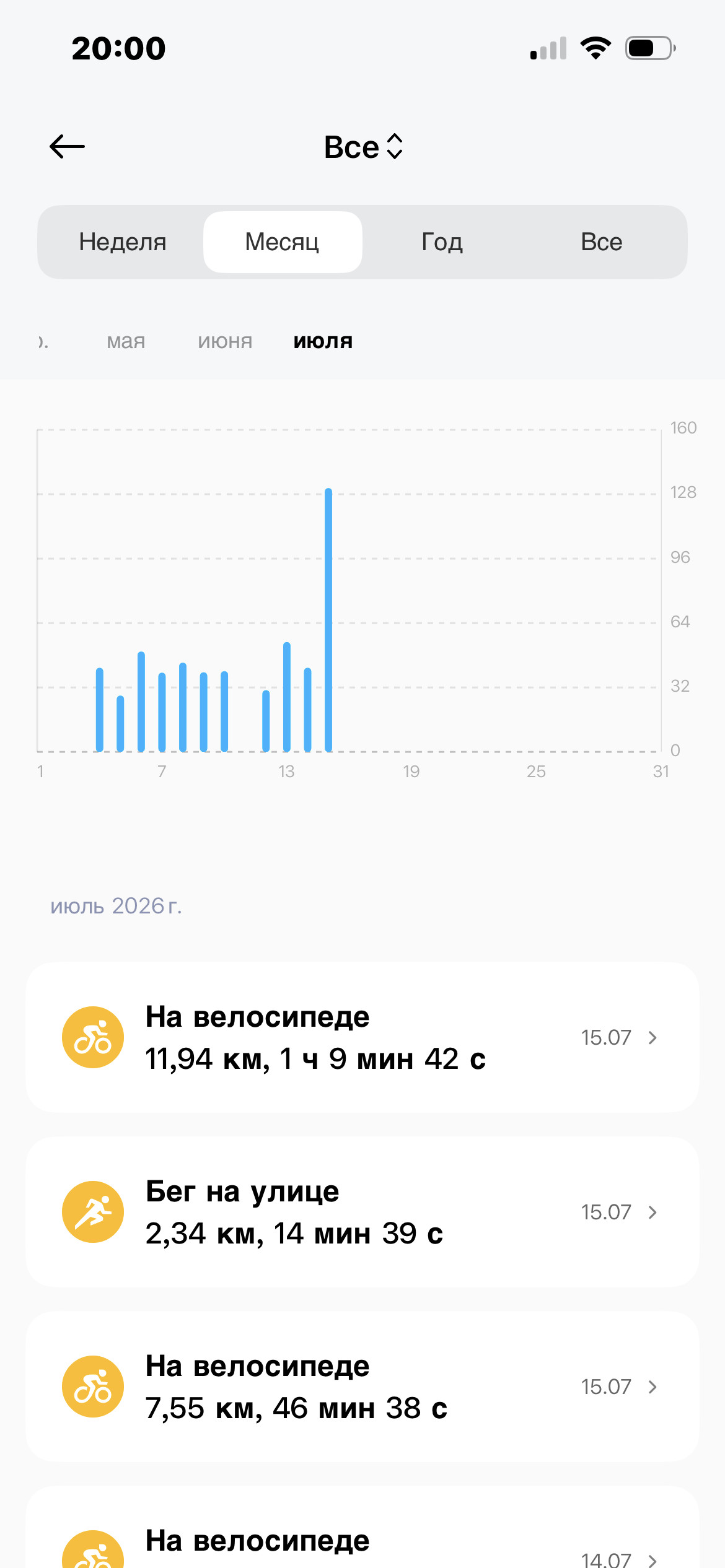Select the month июля
This screenshot has width=725, height=1568.
click(x=323, y=341)
